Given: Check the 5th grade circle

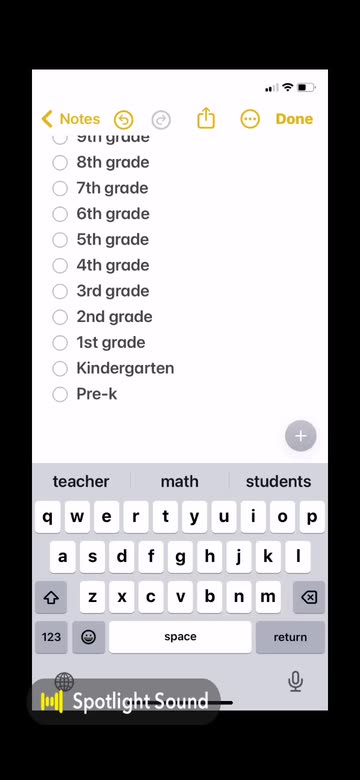Looking at the screenshot, I should [x=60, y=240].
